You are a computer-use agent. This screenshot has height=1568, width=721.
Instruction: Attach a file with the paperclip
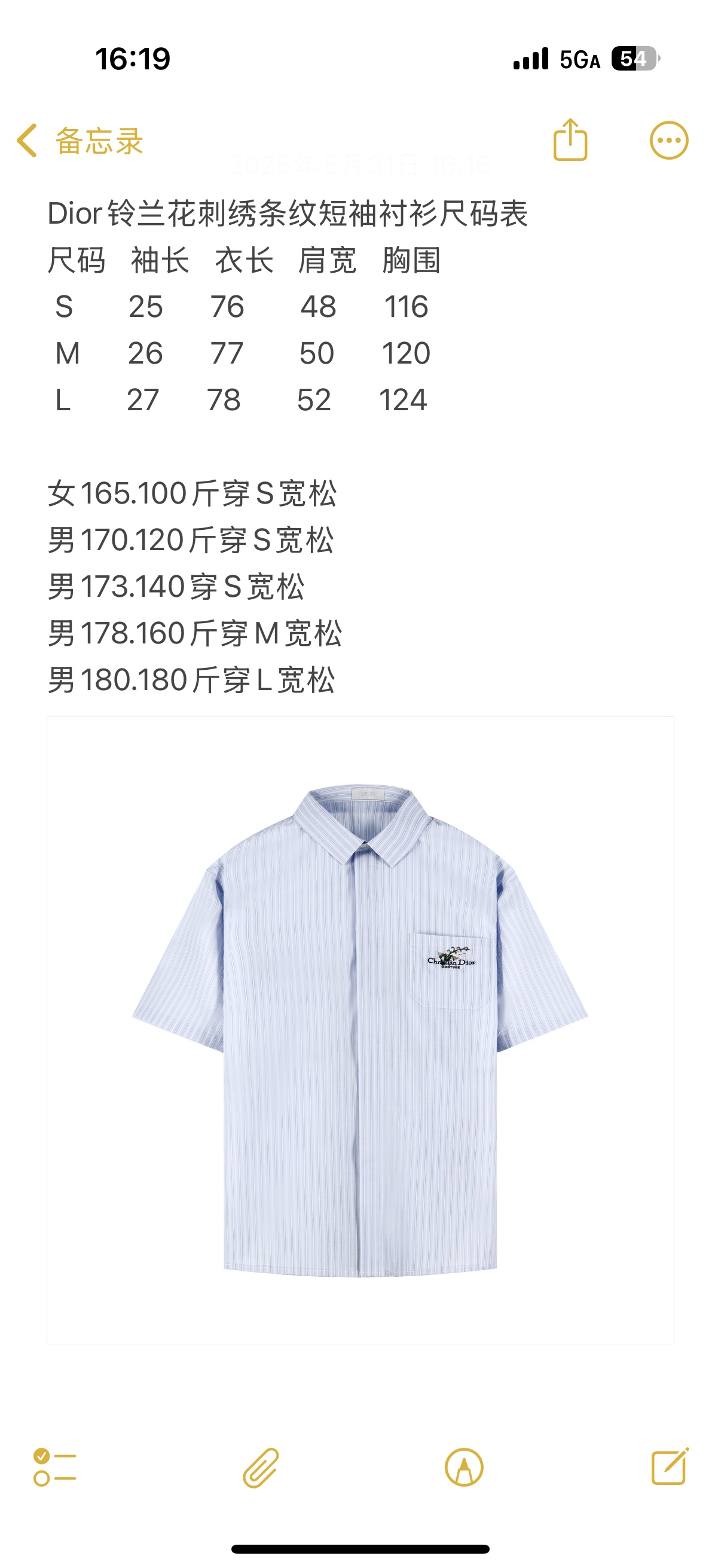tap(261, 1468)
